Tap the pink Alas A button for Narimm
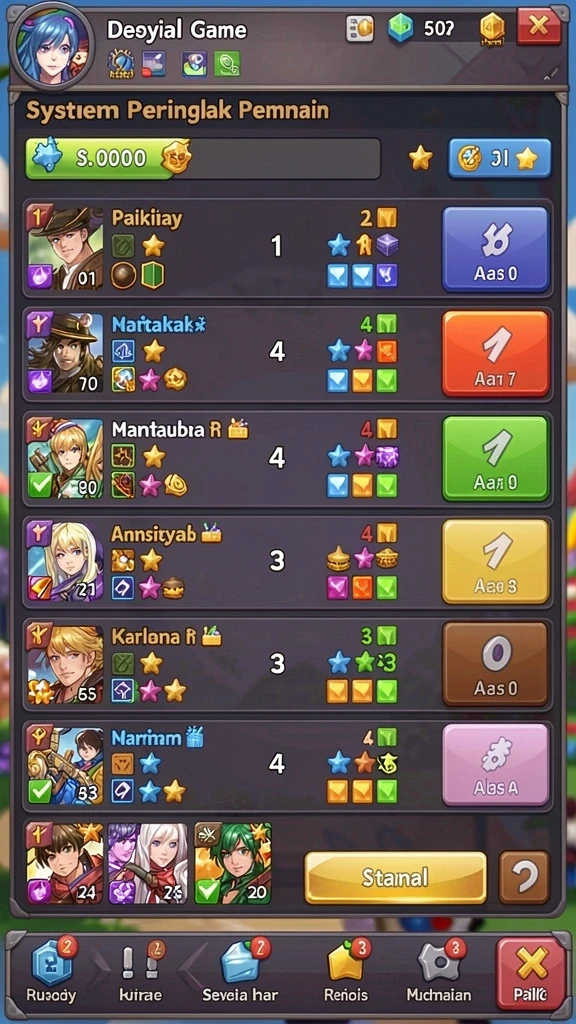Viewport: 576px width, 1024px height. [x=496, y=764]
